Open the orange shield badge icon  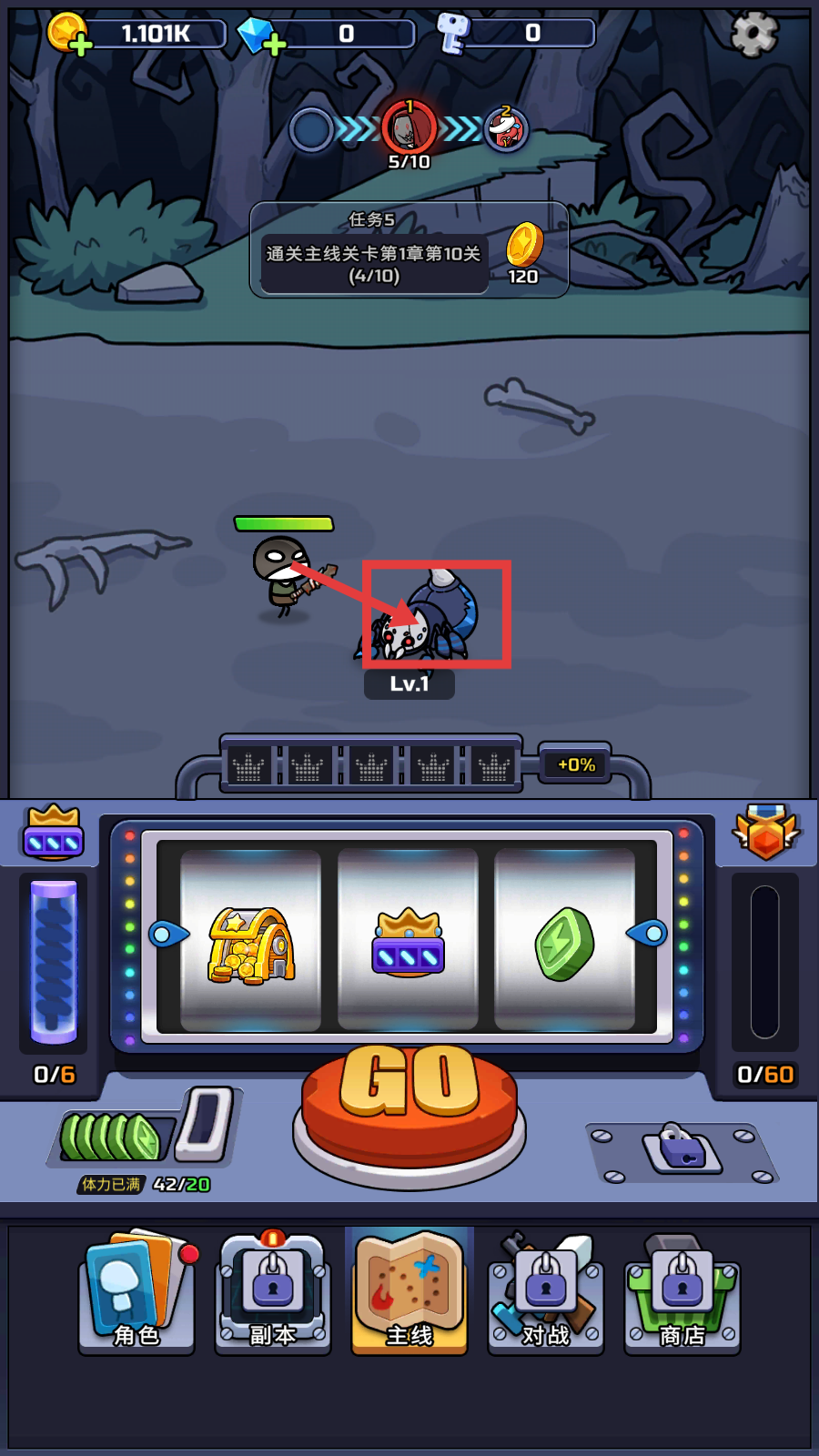click(765, 832)
